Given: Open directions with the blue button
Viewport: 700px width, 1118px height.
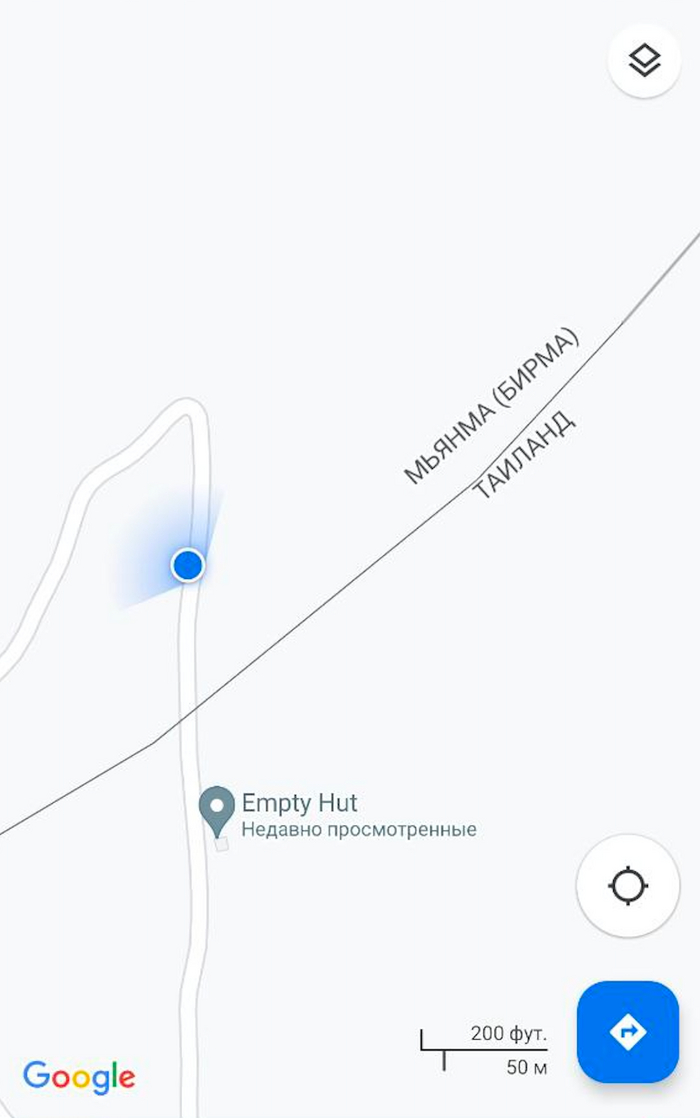Looking at the screenshot, I should [x=628, y=1031].
